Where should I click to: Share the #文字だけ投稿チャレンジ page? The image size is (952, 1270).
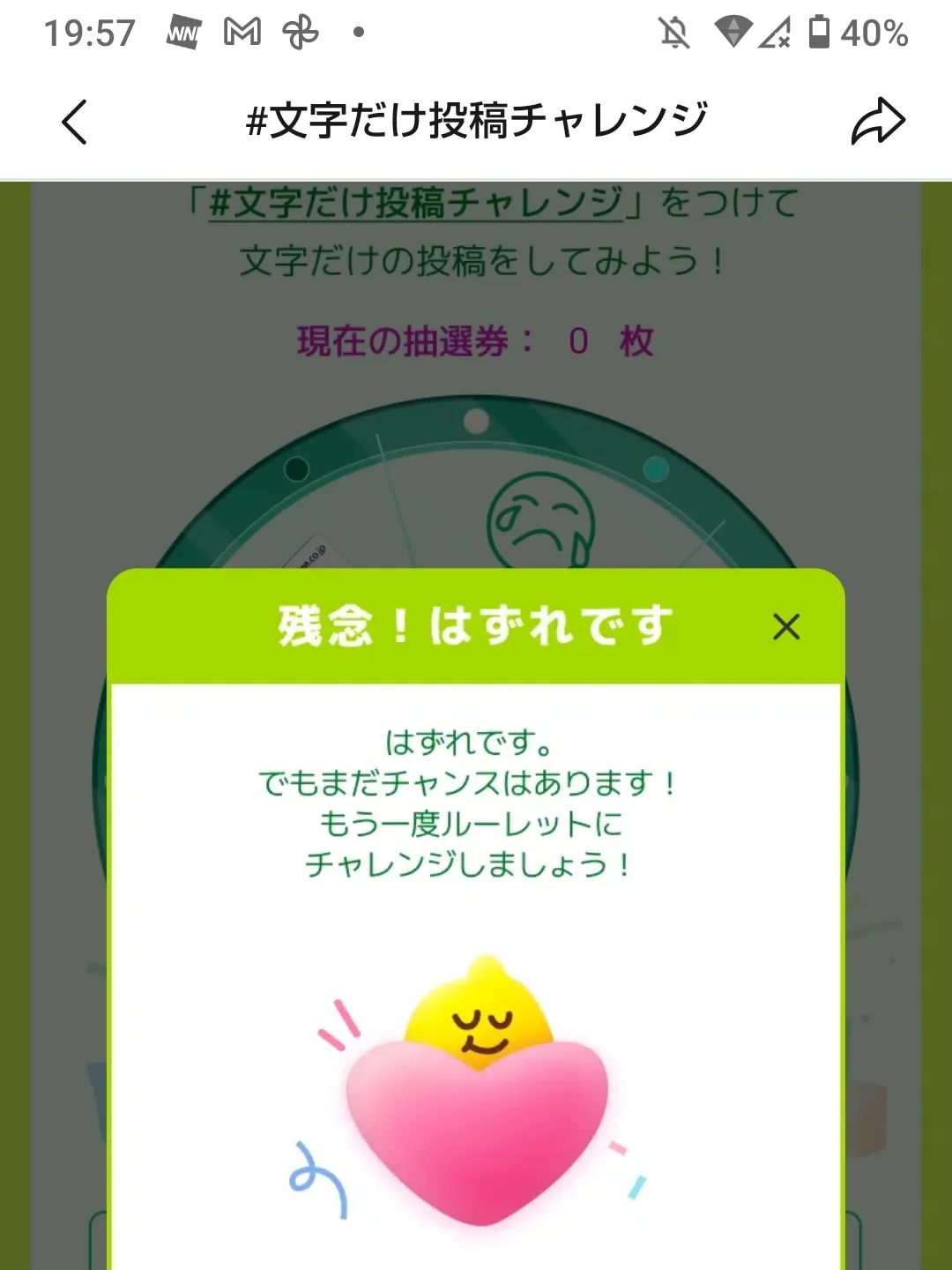877,122
